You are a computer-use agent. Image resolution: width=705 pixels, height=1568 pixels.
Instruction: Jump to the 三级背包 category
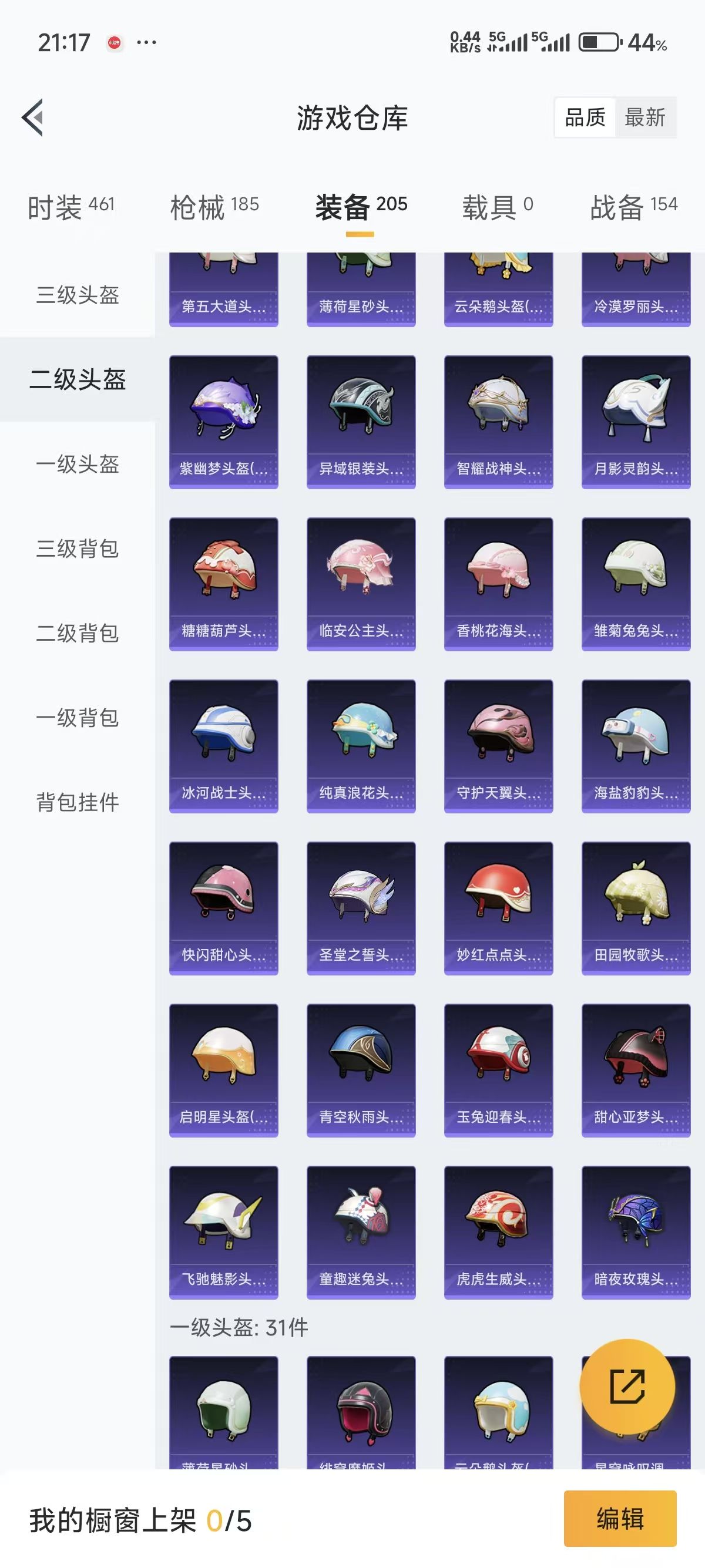[x=78, y=549]
